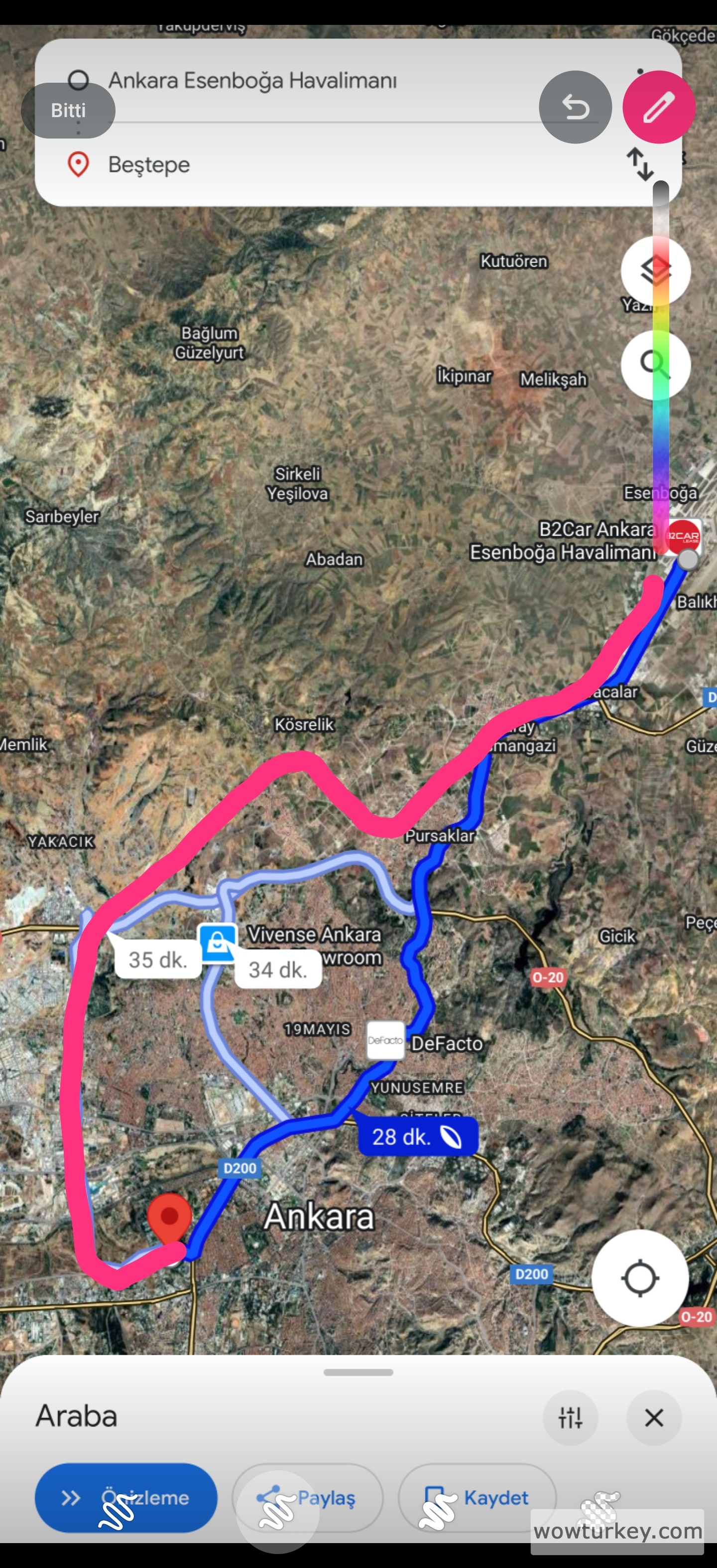
Task: Edit the Beştepe destination field
Action: pos(149,164)
